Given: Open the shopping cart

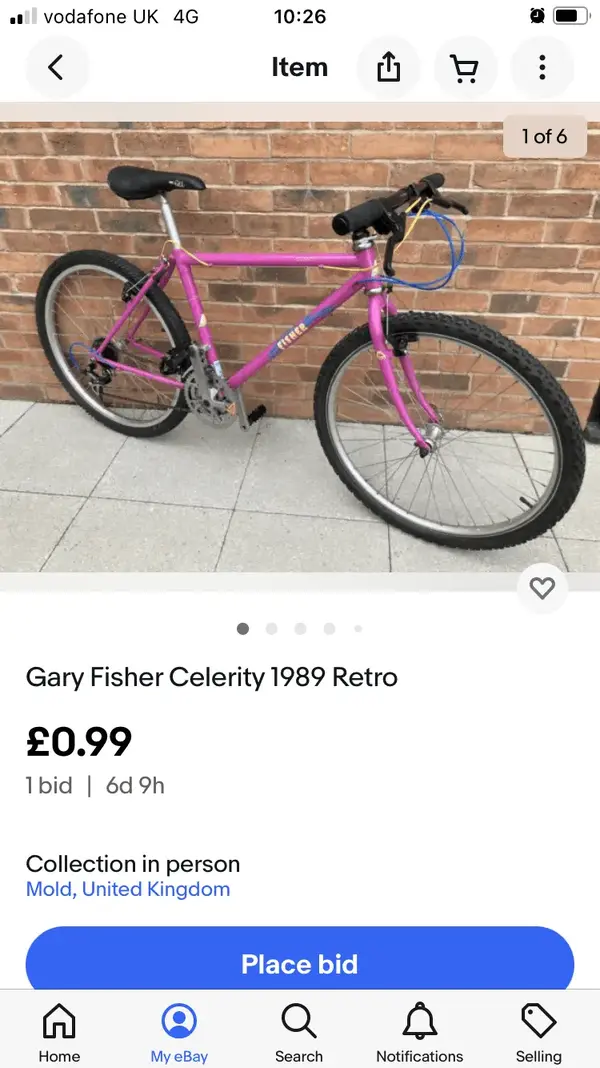Looking at the screenshot, I should click(x=465, y=68).
